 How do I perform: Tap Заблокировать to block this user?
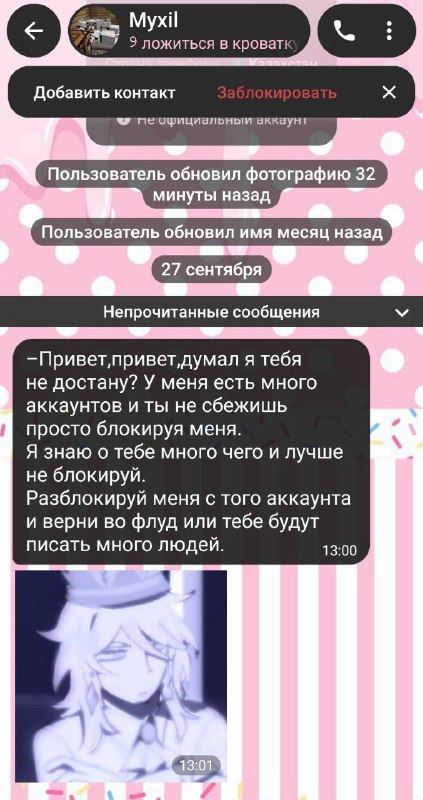(x=277, y=93)
